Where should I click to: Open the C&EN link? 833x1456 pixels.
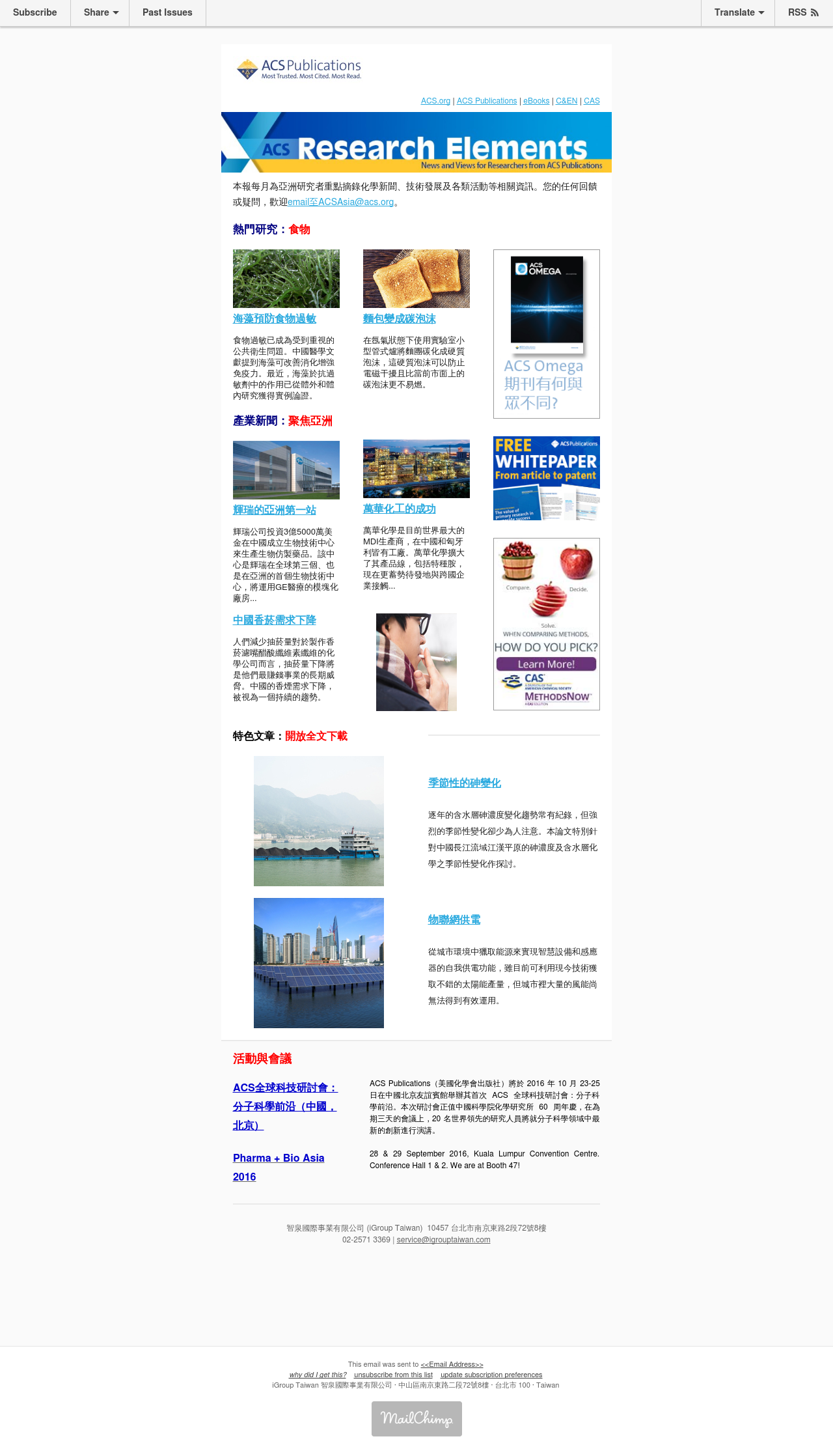[566, 101]
